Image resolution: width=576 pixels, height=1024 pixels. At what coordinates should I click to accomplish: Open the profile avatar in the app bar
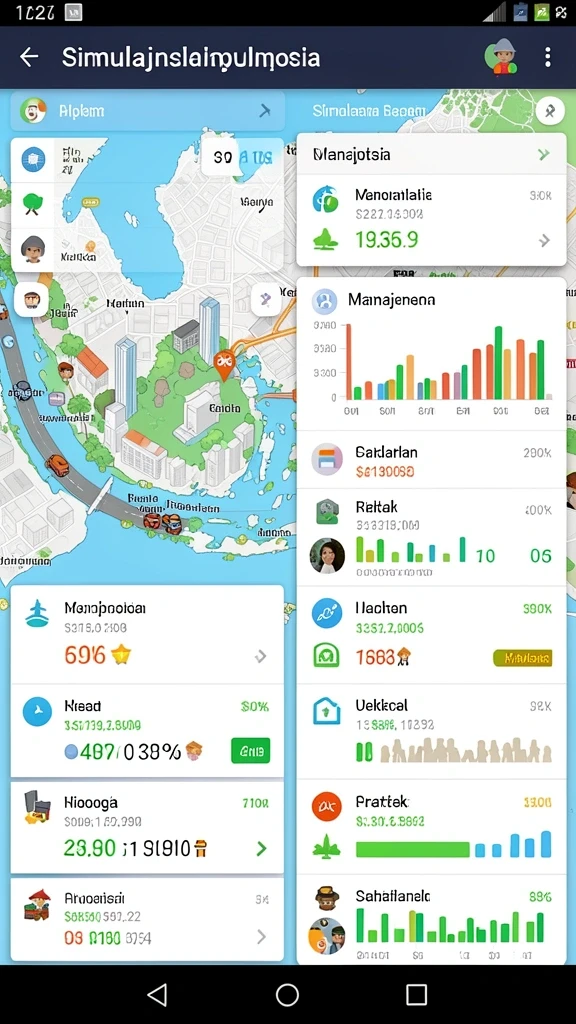click(502, 57)
